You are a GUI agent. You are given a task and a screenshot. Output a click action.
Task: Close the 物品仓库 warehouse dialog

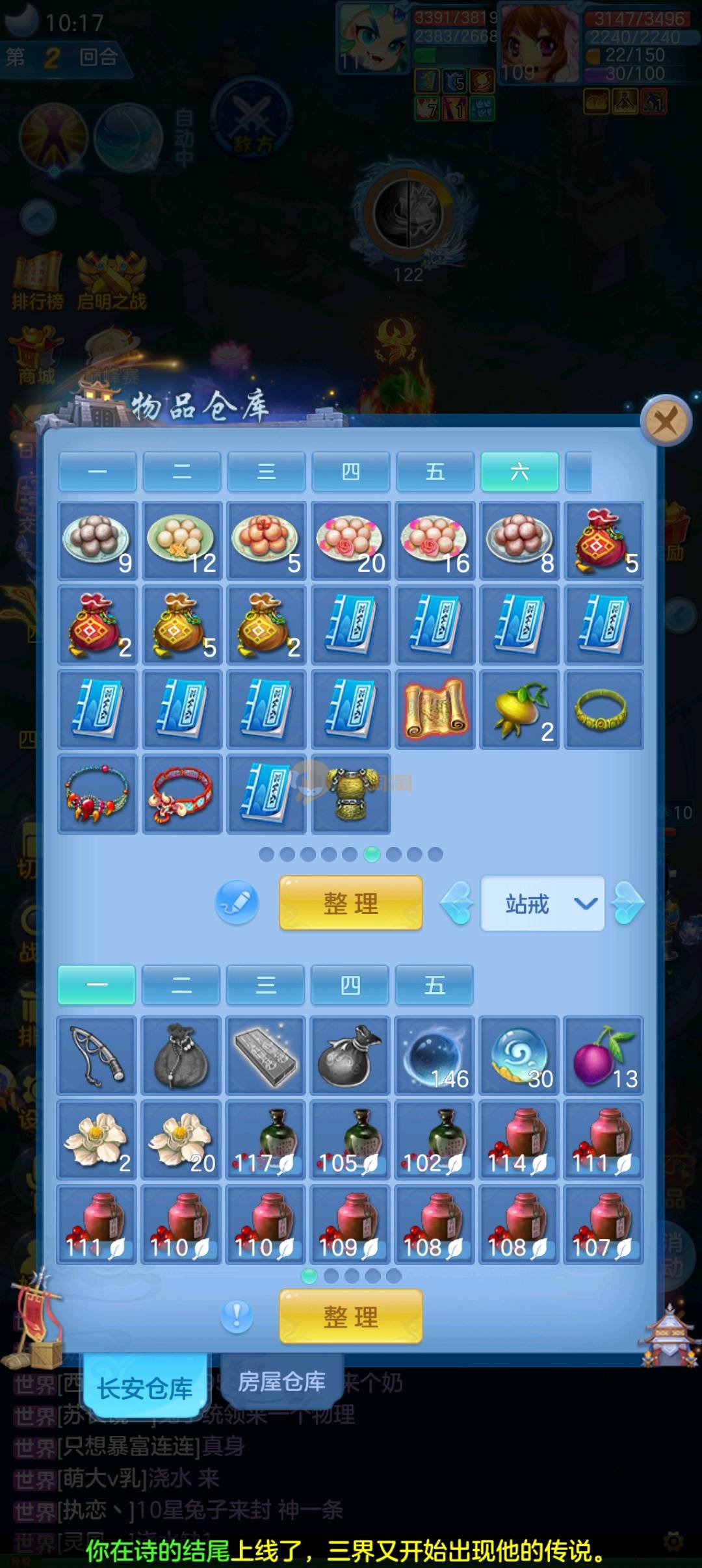point(665,421)
